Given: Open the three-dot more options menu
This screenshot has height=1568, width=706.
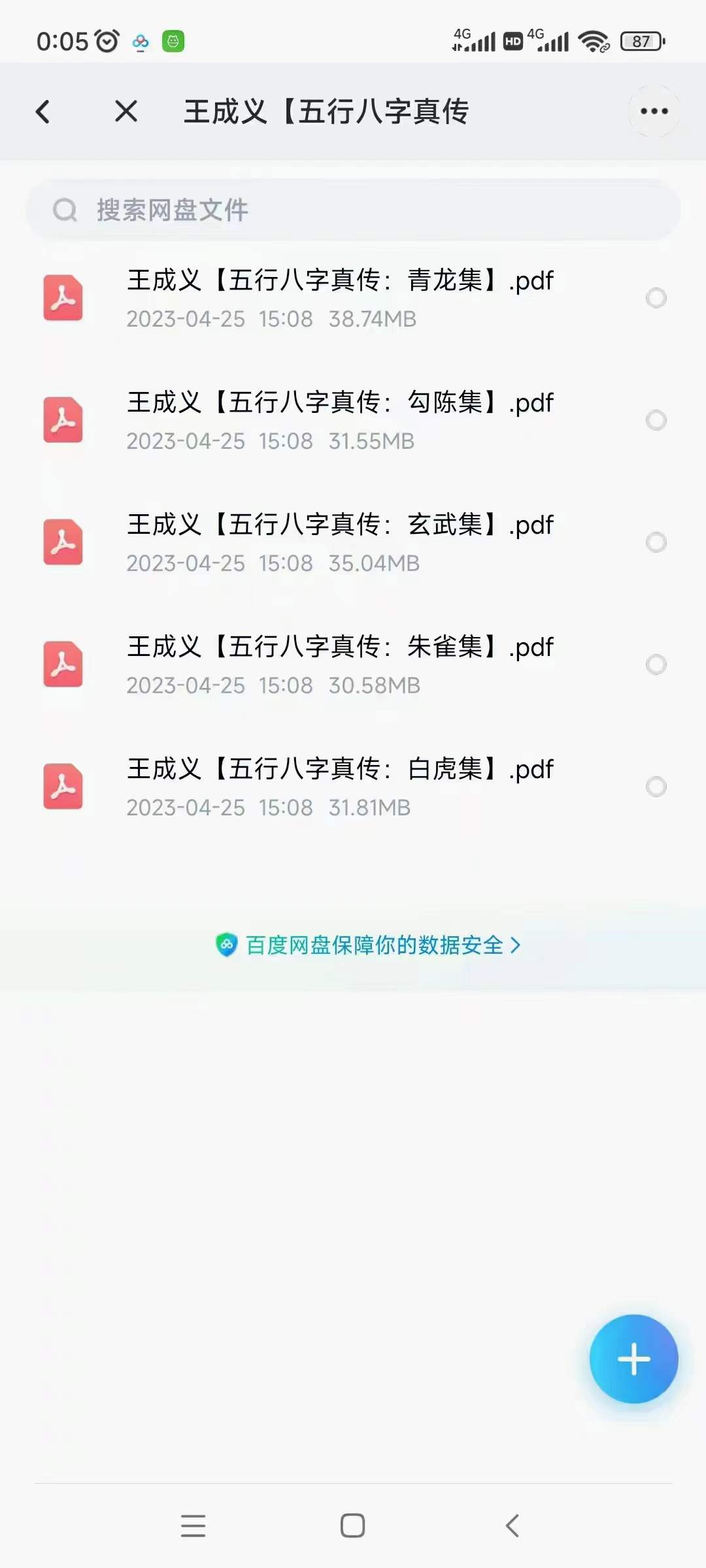Looking at the screenshot, I should click(x=652, y=111).
